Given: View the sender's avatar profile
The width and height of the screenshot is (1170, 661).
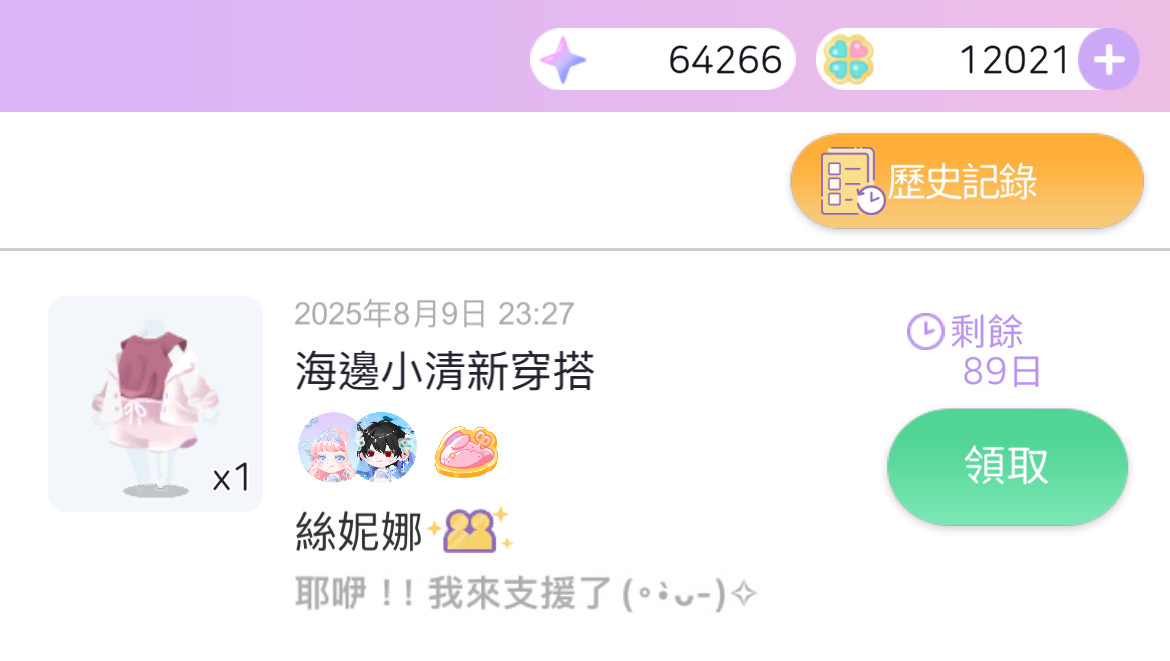Looking at the screenshot, I should point(330,448).
